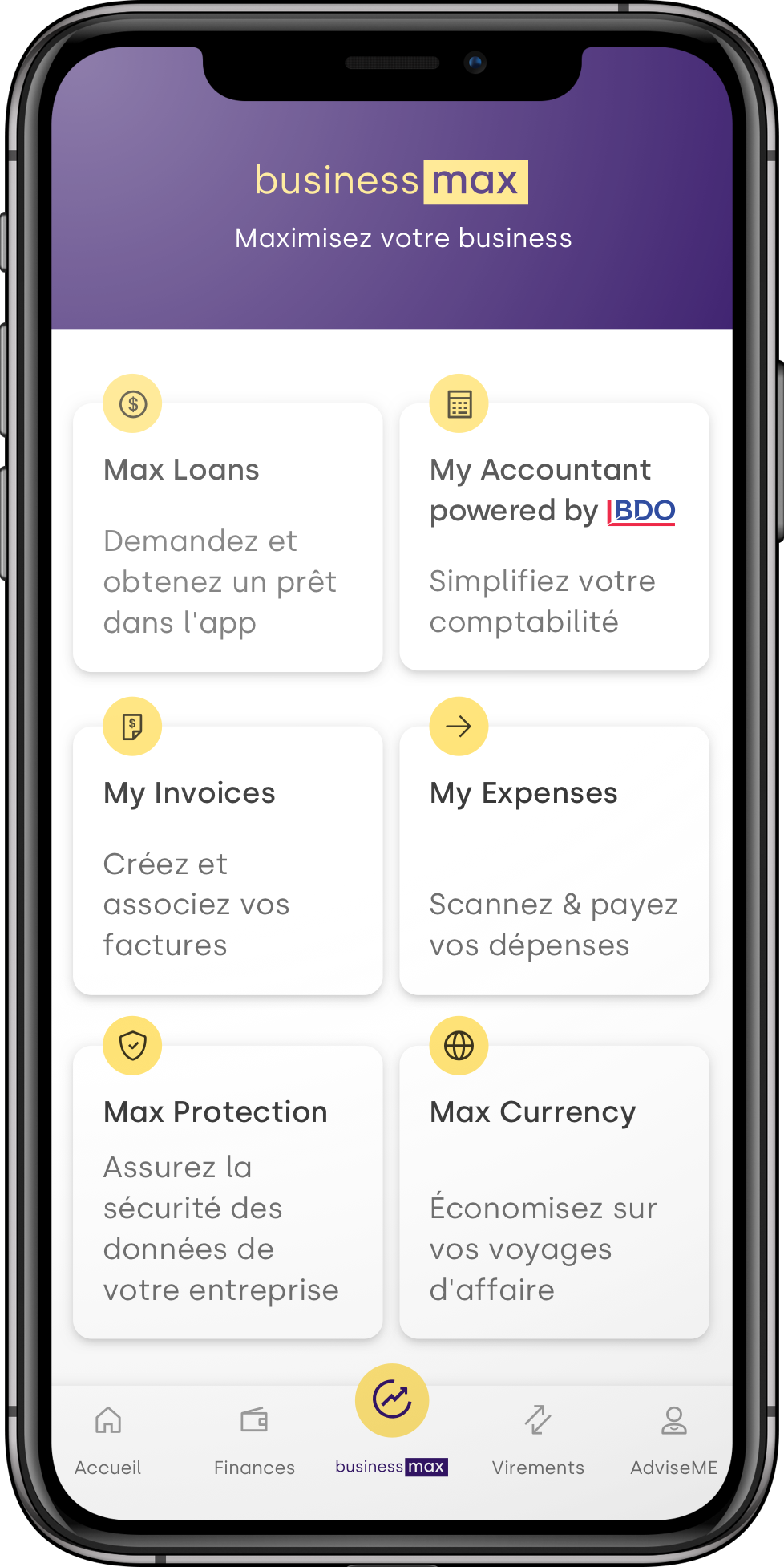View the Max Currency card

coord(554,1191)
